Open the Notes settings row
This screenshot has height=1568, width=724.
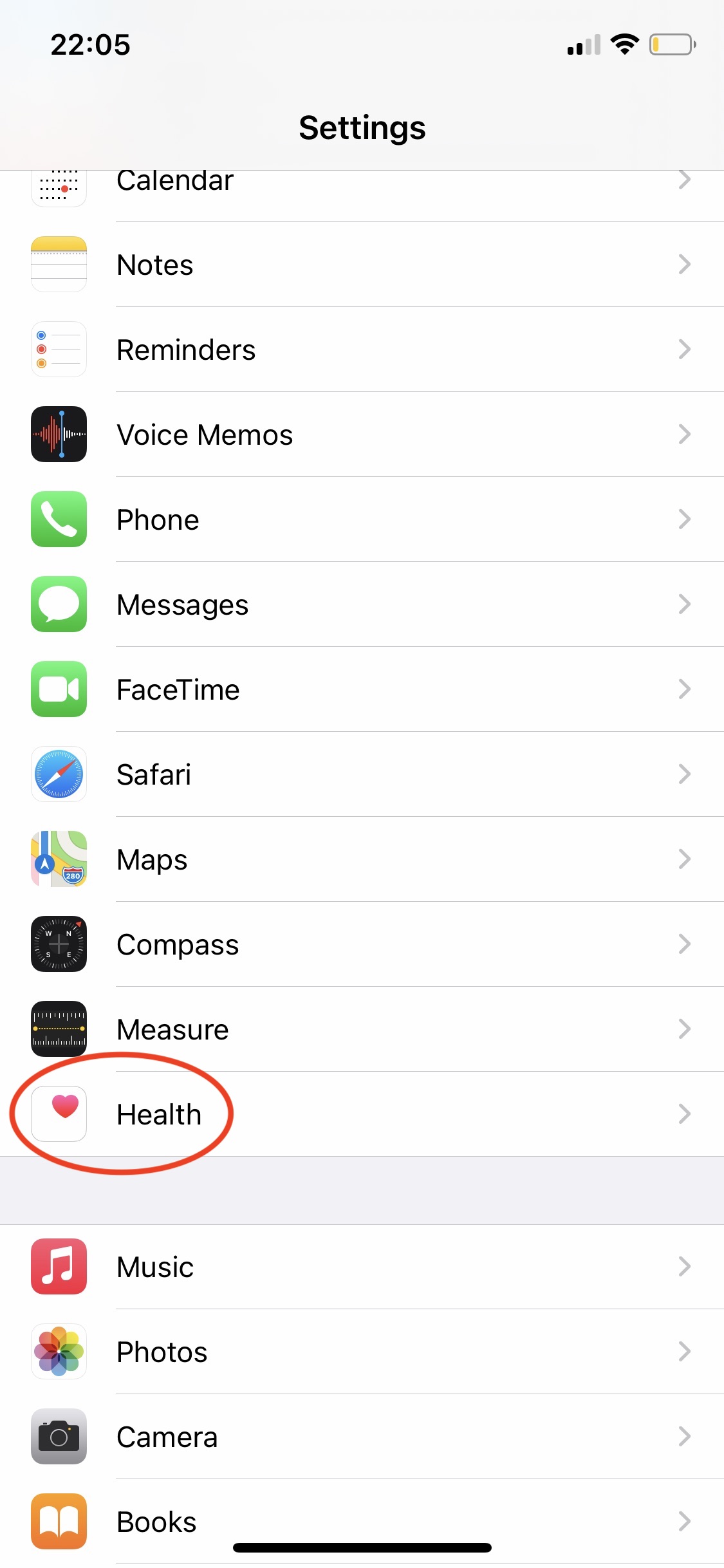(362, 265)
